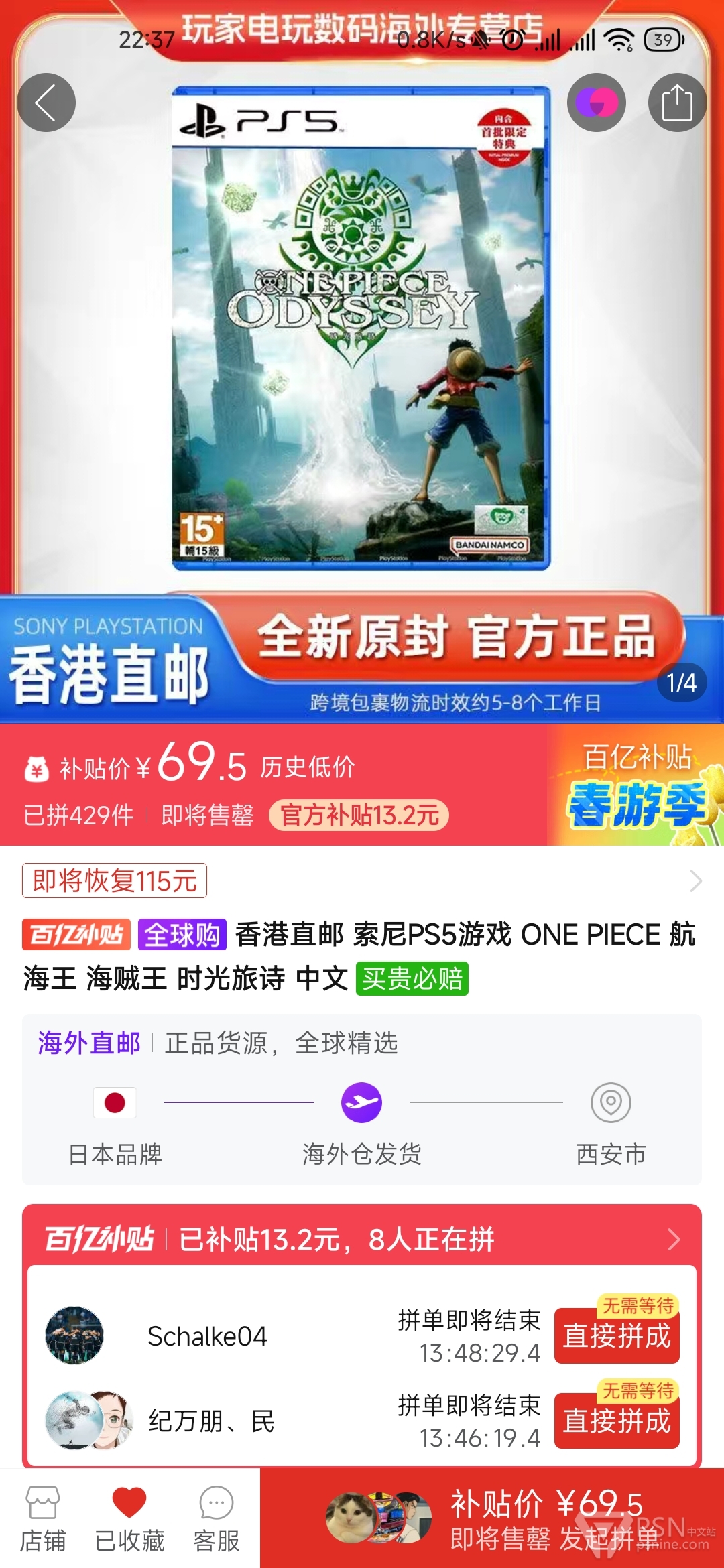The height and width of the screenshot is (1568, 724).
Task: Remove item from favorites via 已收藏
Action: point(129,1520)
